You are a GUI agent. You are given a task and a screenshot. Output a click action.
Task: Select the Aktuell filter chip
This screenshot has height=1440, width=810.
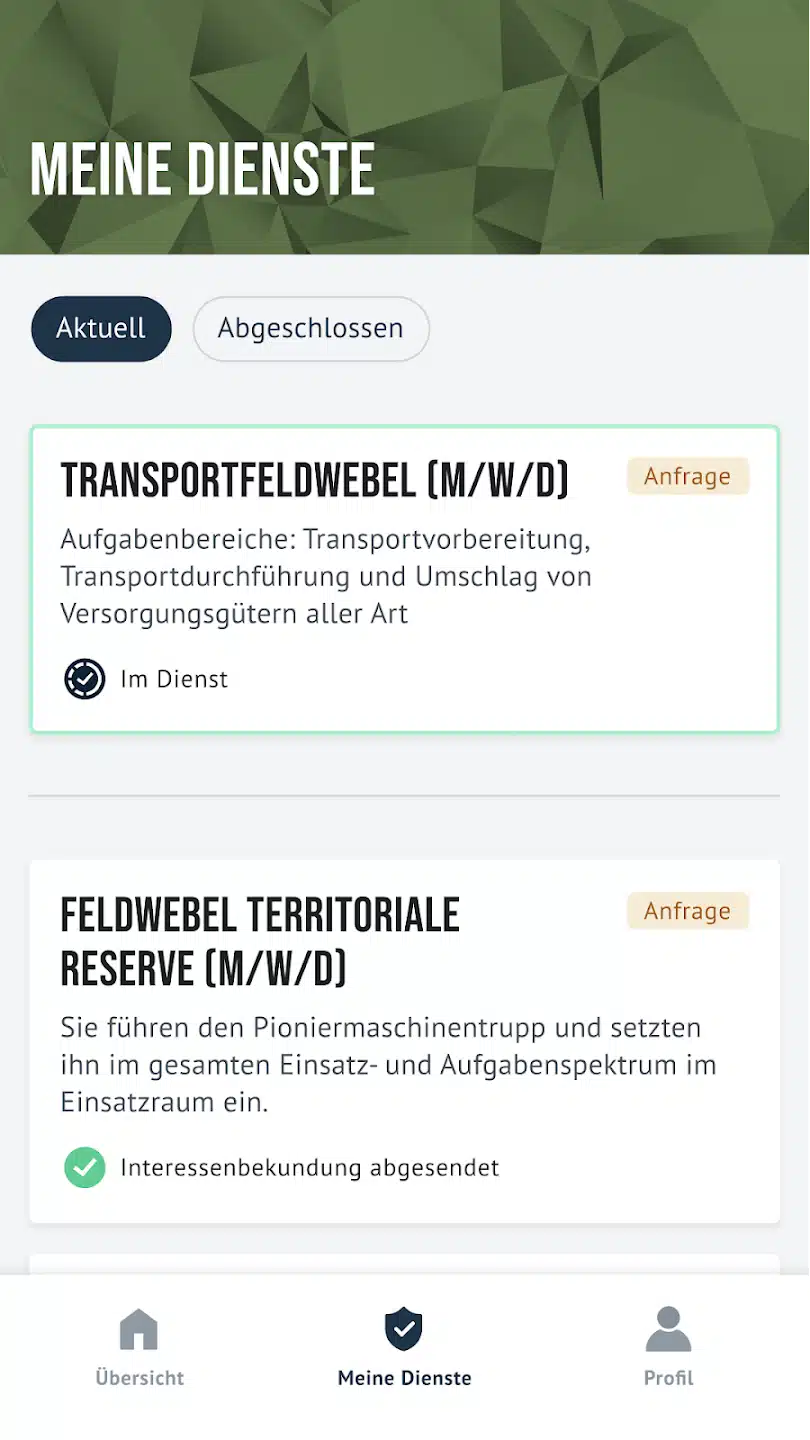click(x=101, y=328)
